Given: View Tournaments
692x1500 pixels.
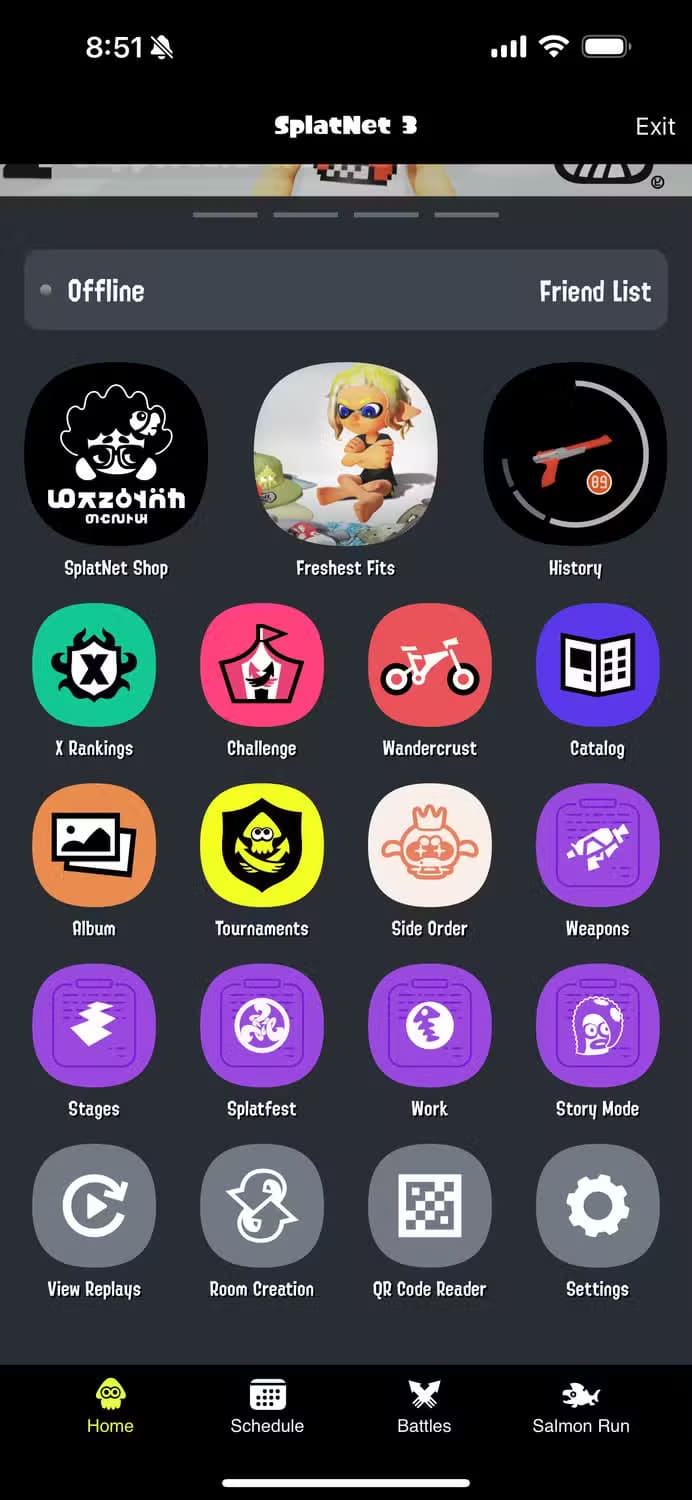Looking at the screenshot, I should click(x=262, y=845).
